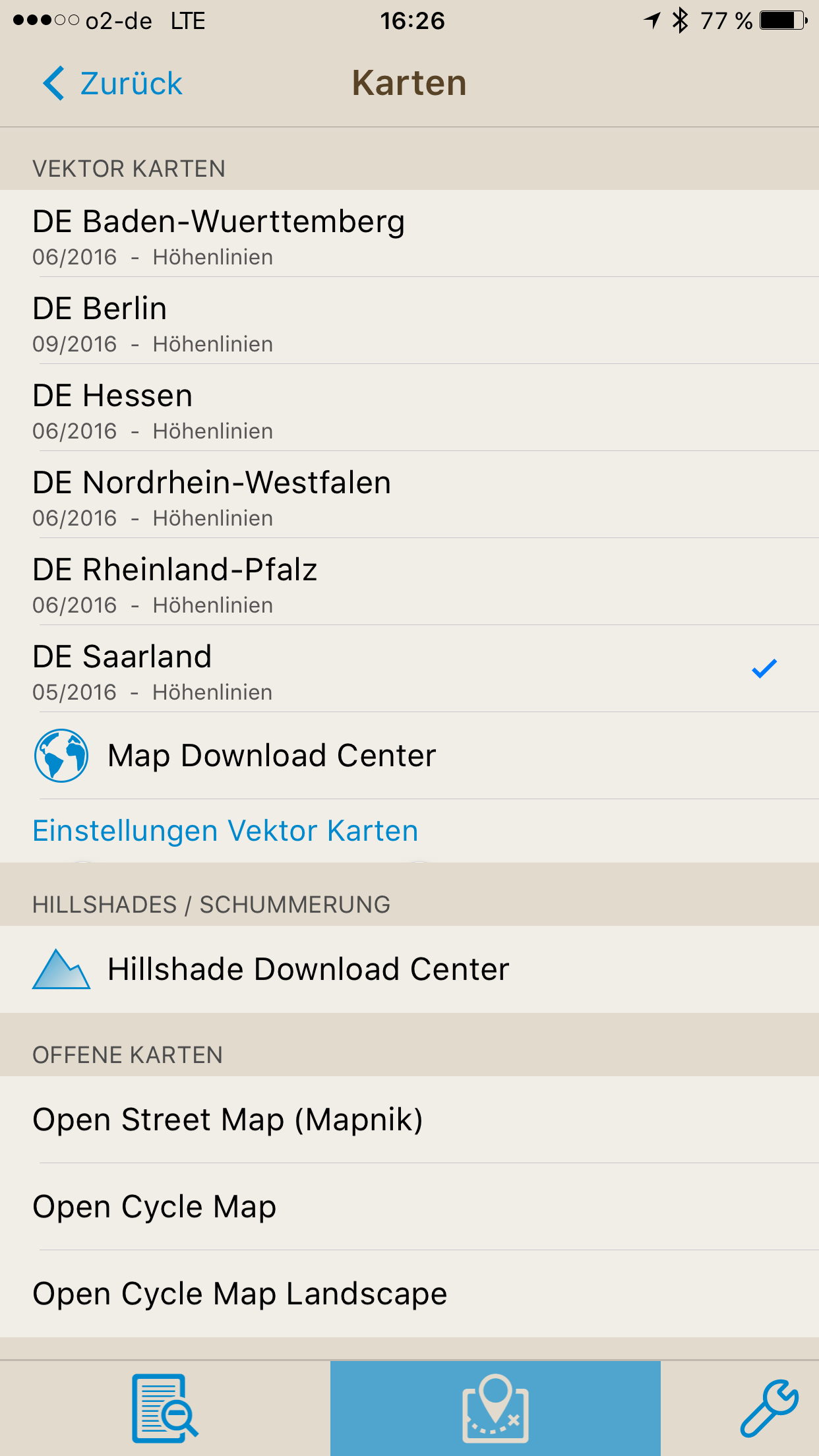The width and height of the screenshot is (819, 1456).
Task: Open the wrench settings tab
Action: [769, 1409]
